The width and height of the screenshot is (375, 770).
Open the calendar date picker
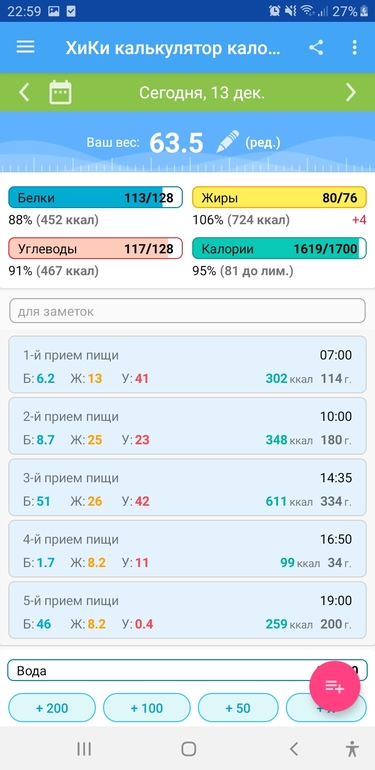(60, 92)
